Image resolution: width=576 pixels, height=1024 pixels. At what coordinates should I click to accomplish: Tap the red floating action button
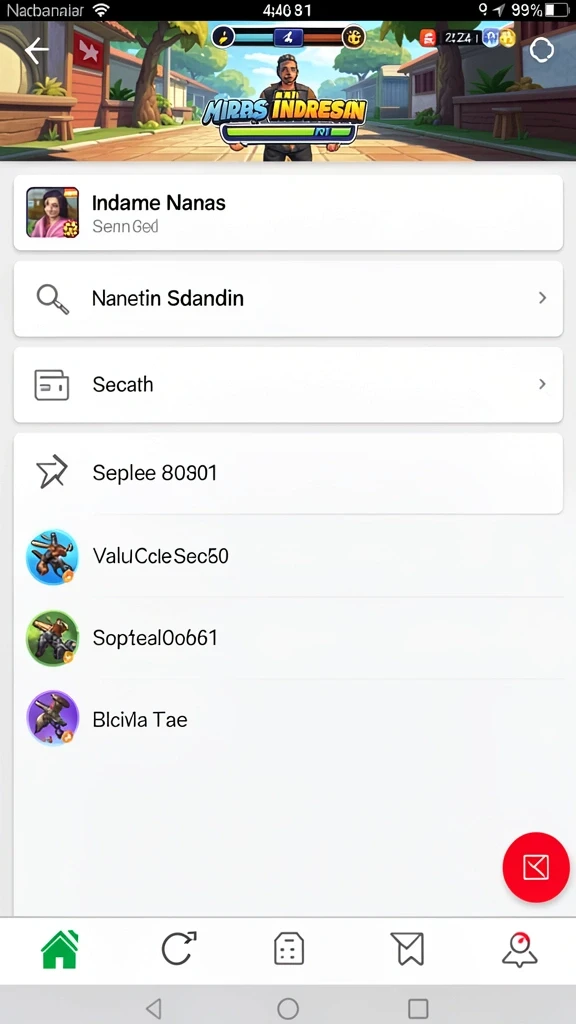(536, 867)
